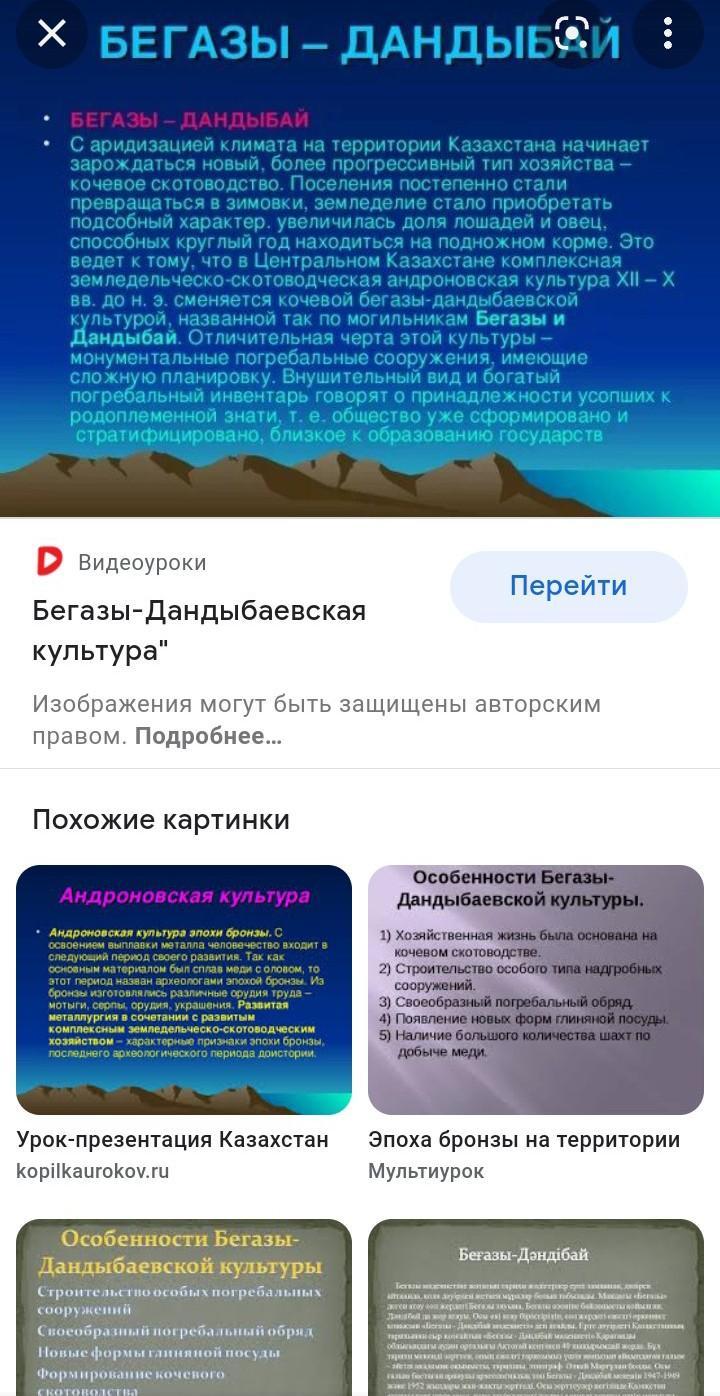
Task: Open the Эпоха бронзы на территории image
Action: (x=536, y=989)
